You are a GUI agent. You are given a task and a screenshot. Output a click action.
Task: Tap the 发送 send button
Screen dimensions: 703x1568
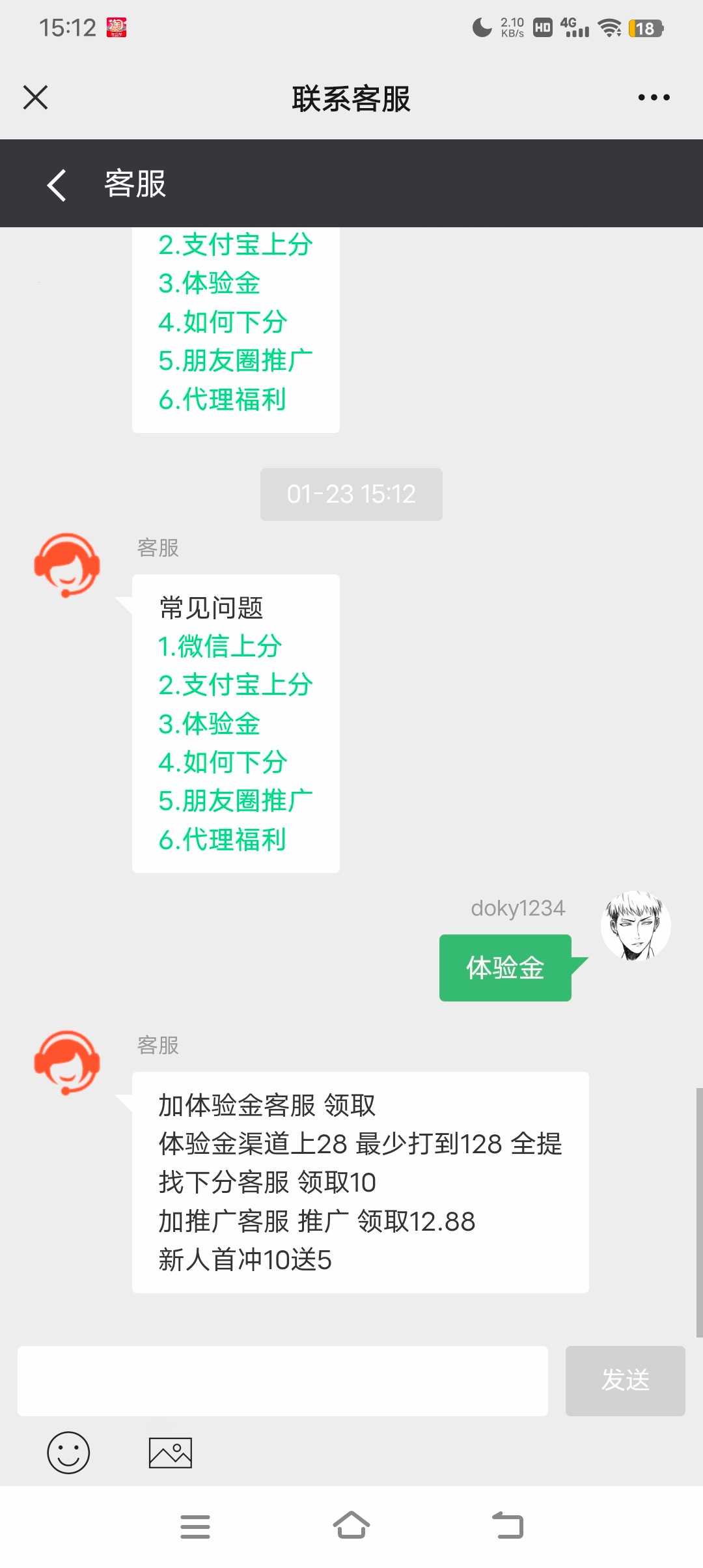pos(626,1379)
